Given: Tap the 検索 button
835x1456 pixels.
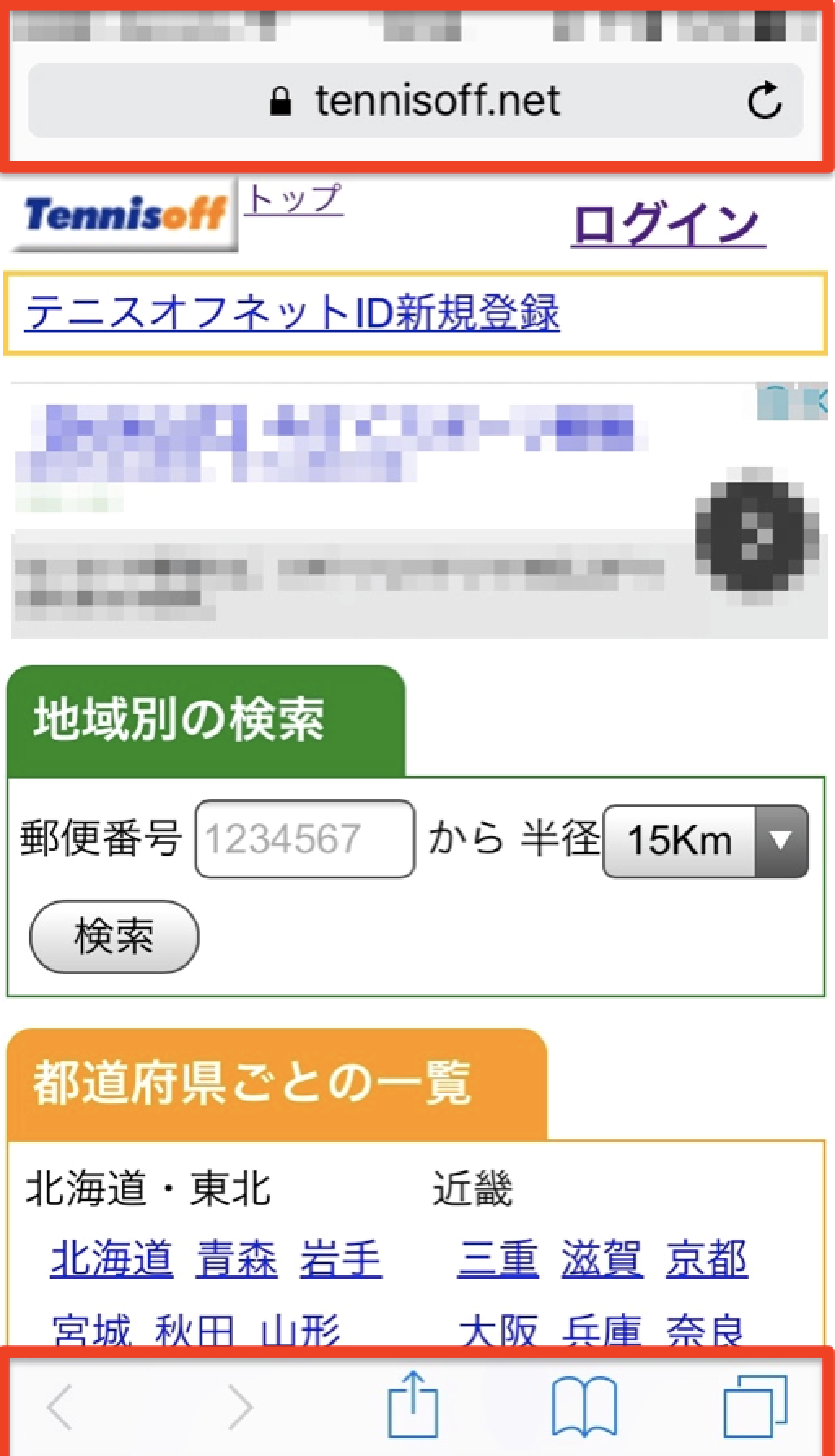Looking at the screenshot, I should tap(114, 936).
